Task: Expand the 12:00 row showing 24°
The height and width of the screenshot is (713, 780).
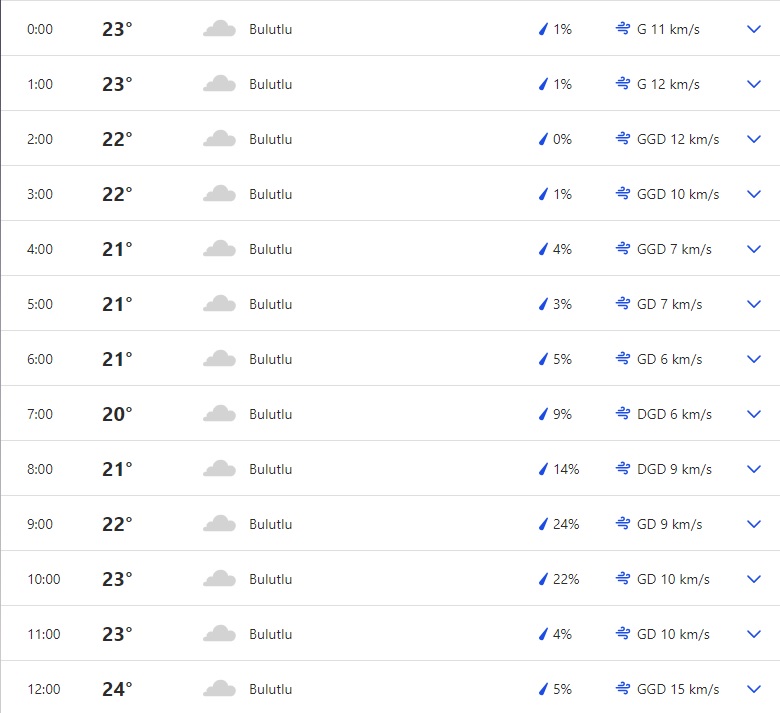Action: [754, 689]
